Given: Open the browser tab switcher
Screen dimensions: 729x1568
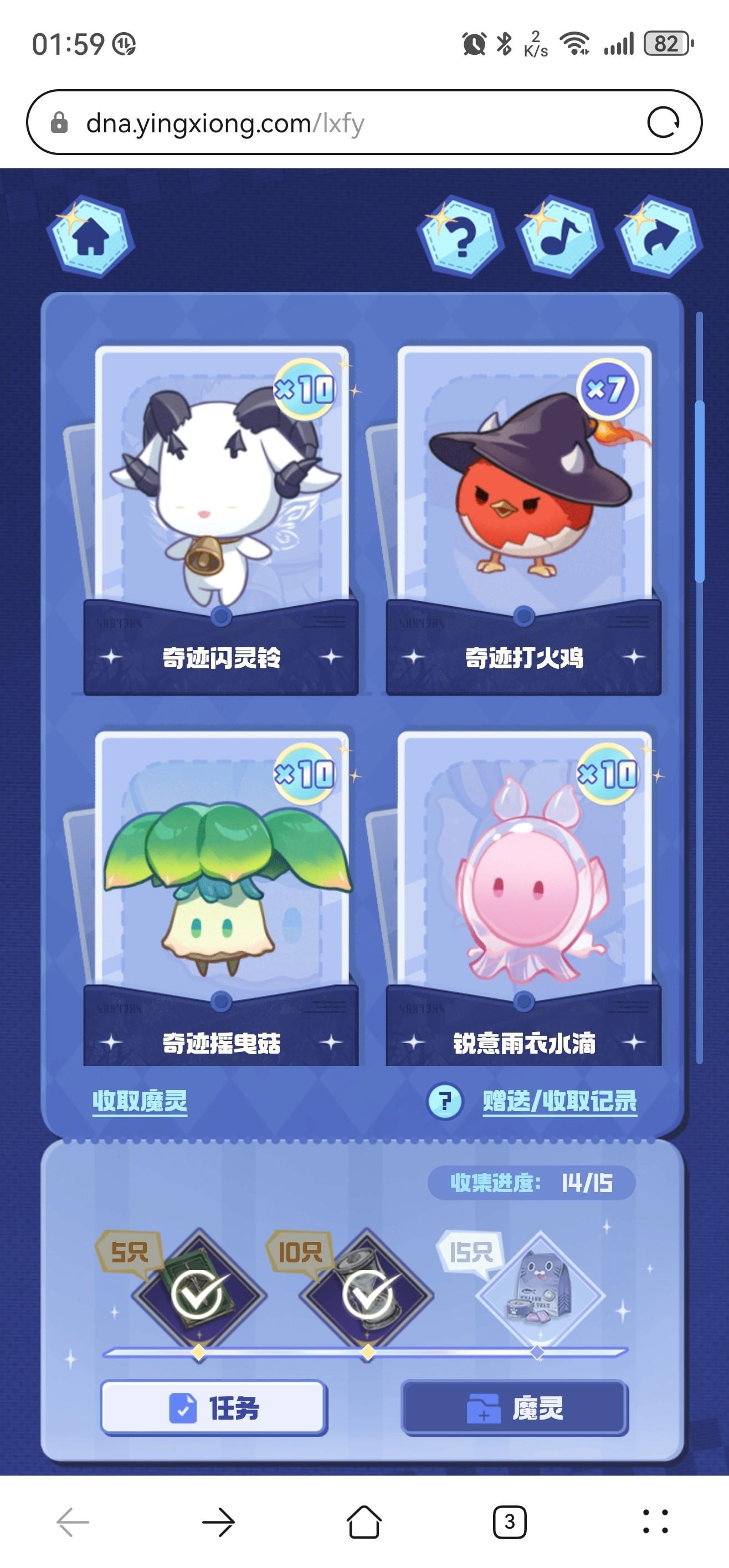Looking at the screenshot, I should click(x=510, y=1523).
